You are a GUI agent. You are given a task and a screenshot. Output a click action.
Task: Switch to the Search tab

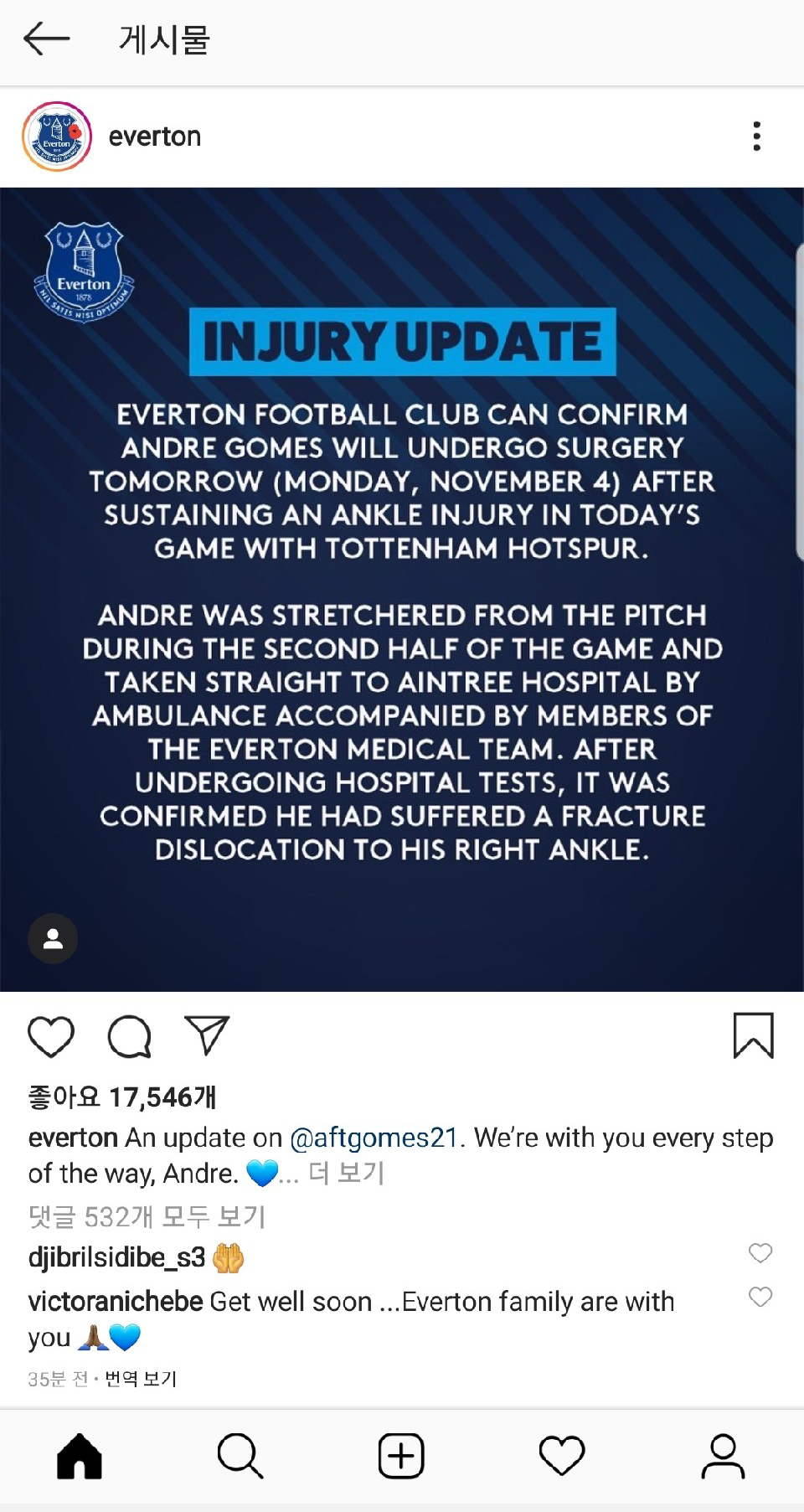tap(240, 1455)
